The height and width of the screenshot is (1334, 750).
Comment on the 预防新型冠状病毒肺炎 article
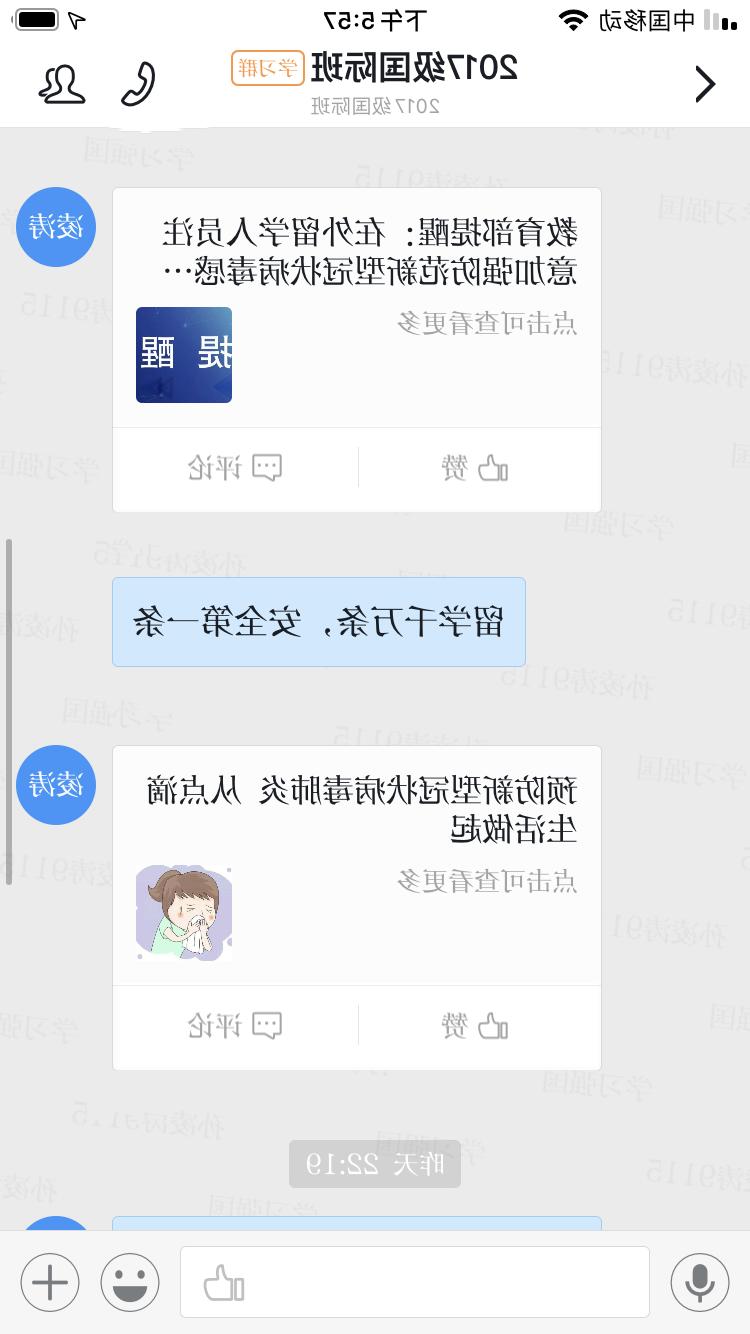236,1025
